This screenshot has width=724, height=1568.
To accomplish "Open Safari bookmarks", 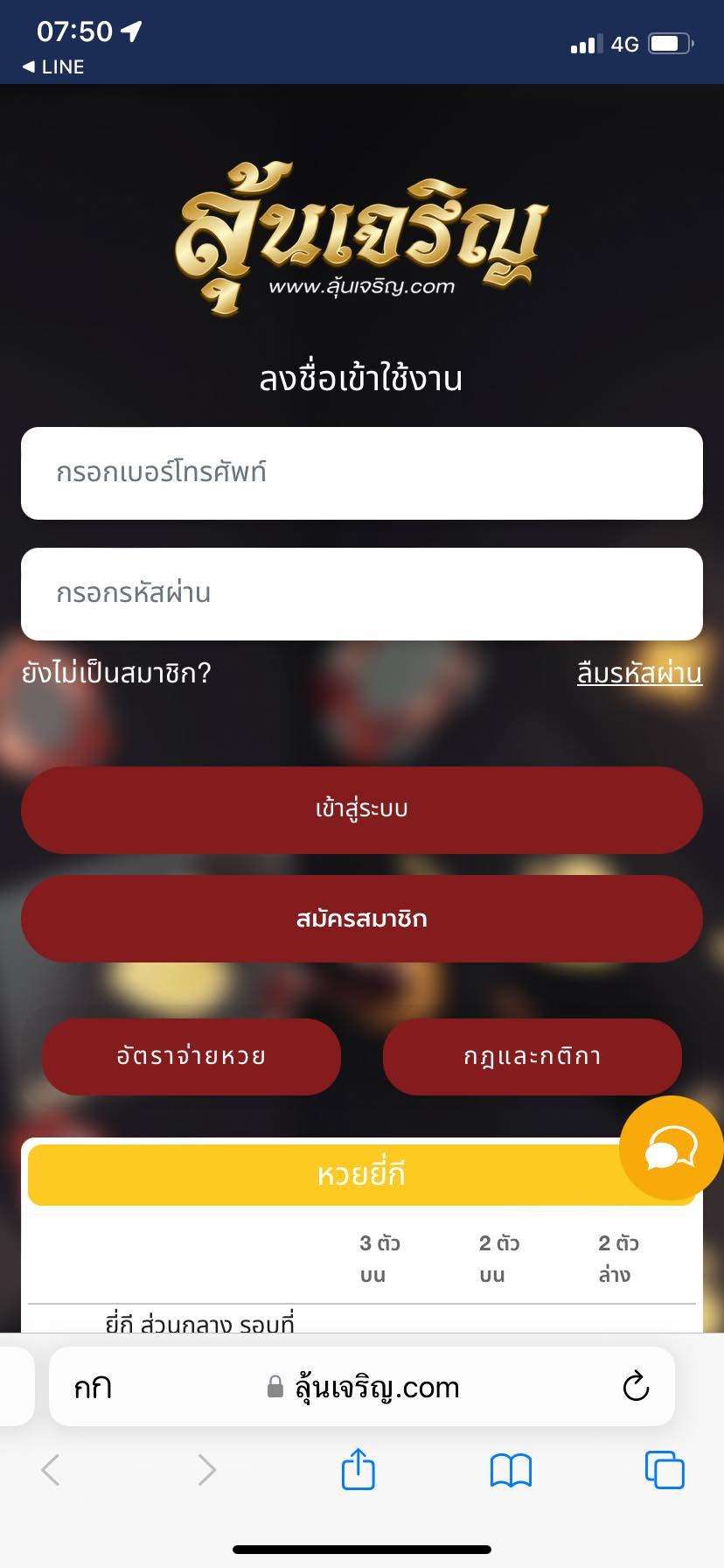I will [x=512, y=1469].
